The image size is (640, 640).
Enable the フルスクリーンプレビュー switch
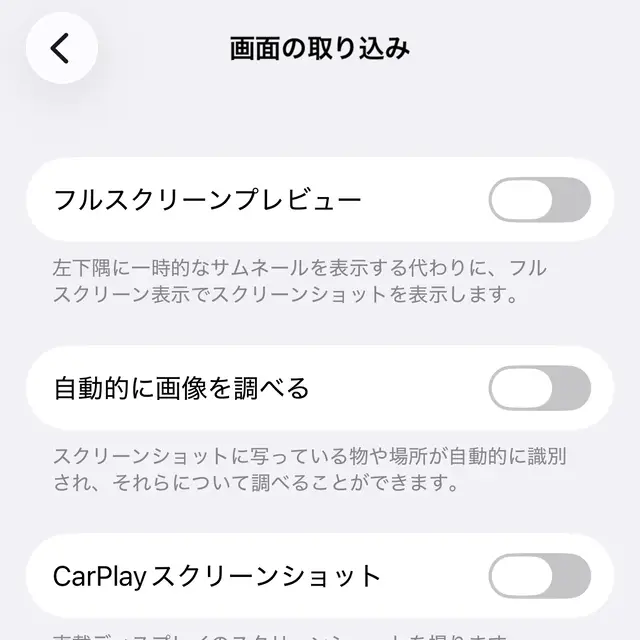click(539, 200)
